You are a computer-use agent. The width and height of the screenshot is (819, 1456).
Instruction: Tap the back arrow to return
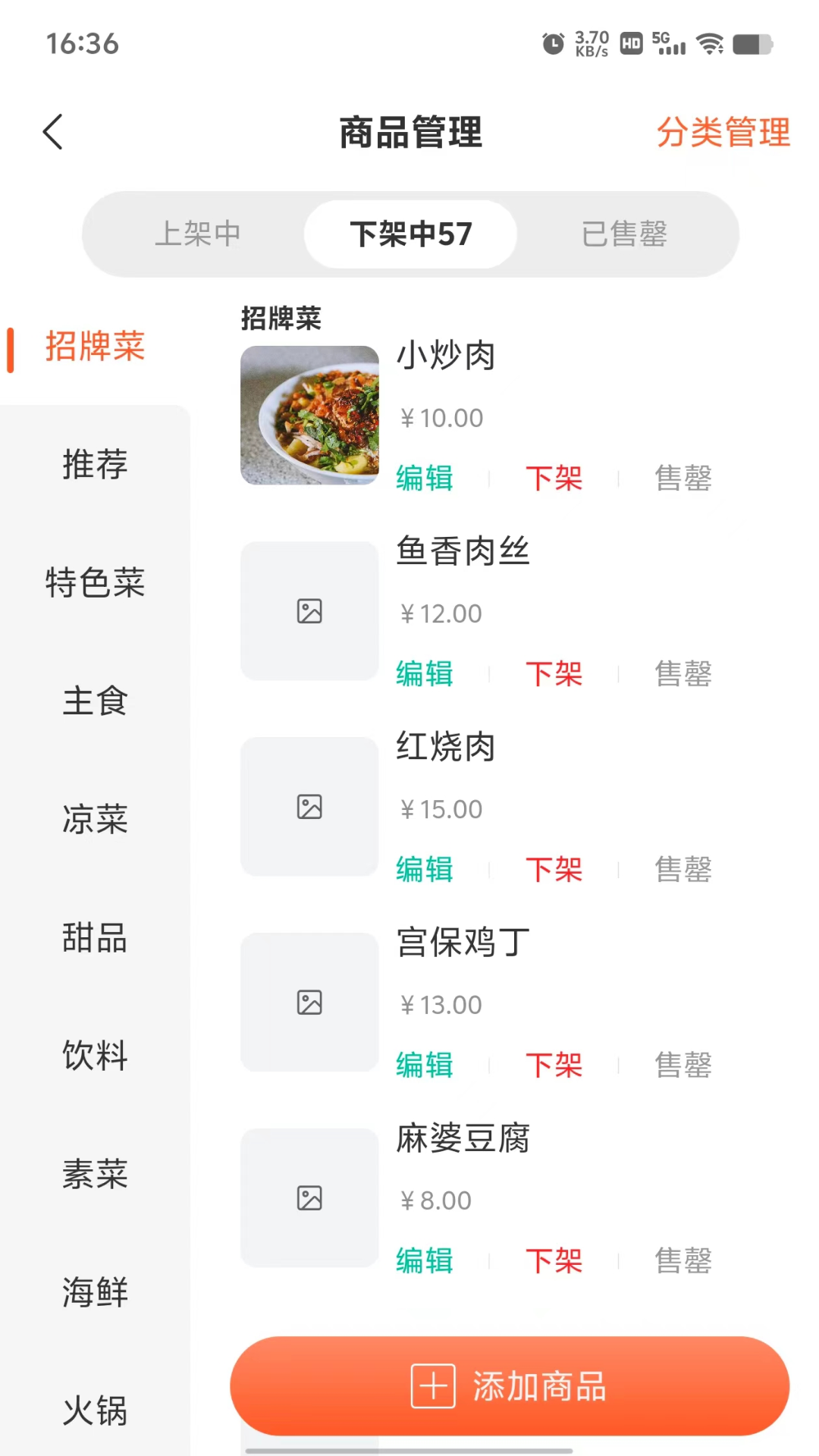pyautogui.click(x=52, y=131)
